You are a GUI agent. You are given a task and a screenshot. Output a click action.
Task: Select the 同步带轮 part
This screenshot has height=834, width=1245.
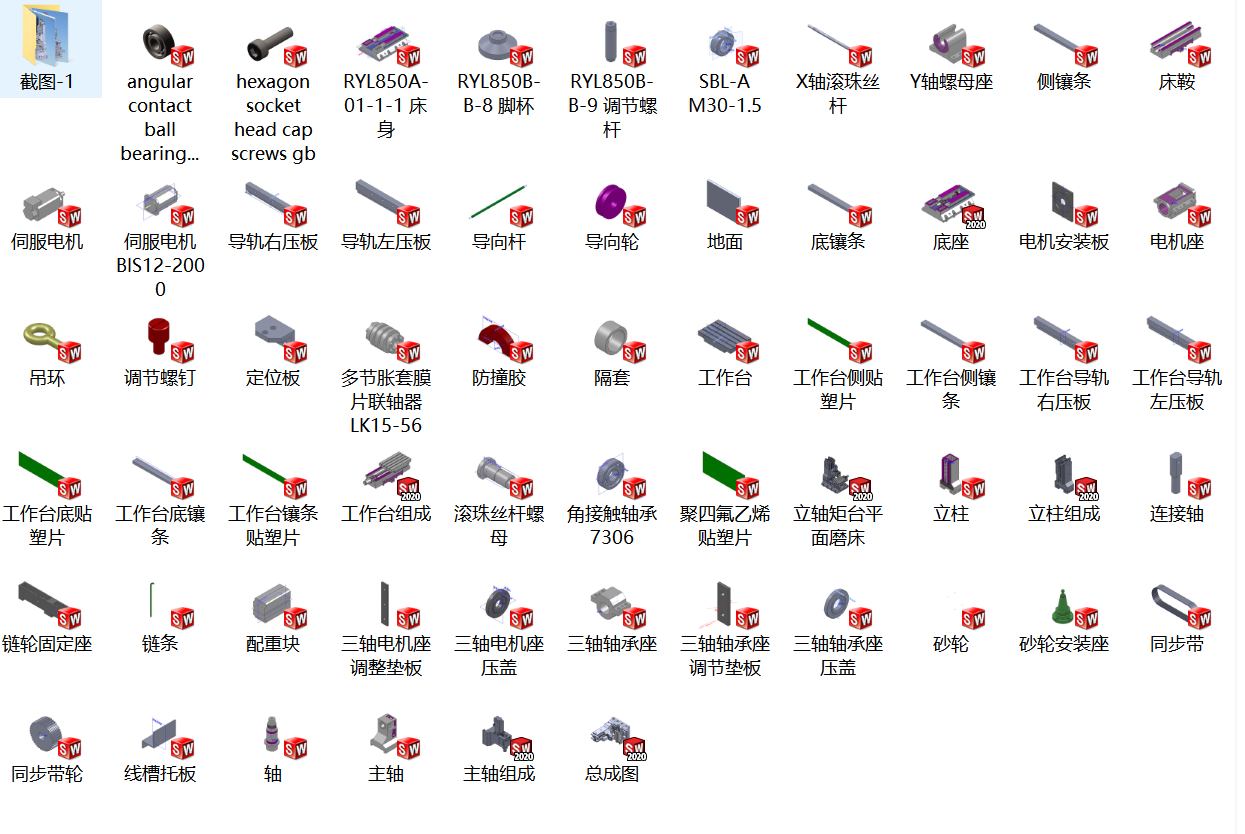[x=47, y=736]
